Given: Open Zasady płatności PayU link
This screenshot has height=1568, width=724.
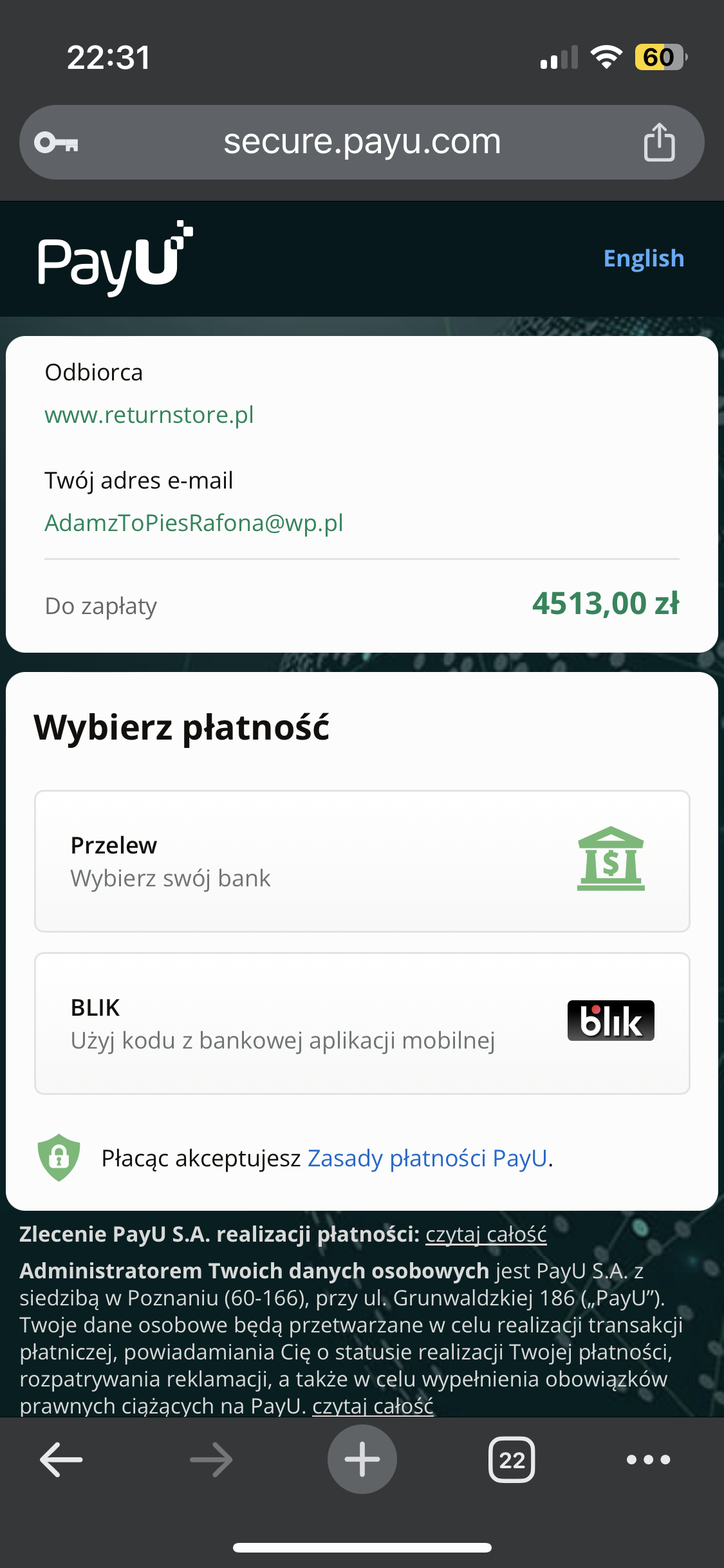Looking at the screenshot, I should click(427, 1159).
